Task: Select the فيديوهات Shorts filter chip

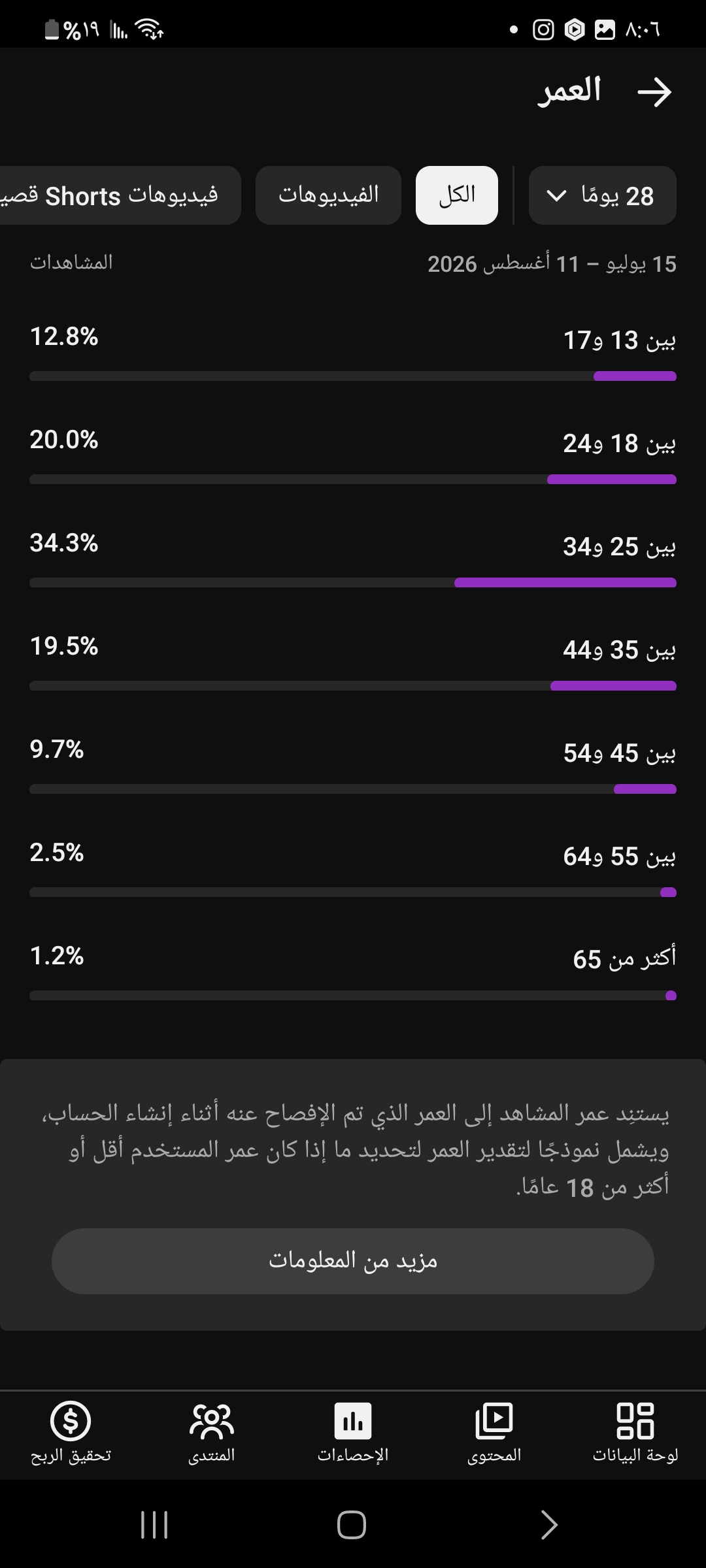Action: point(118,195)
